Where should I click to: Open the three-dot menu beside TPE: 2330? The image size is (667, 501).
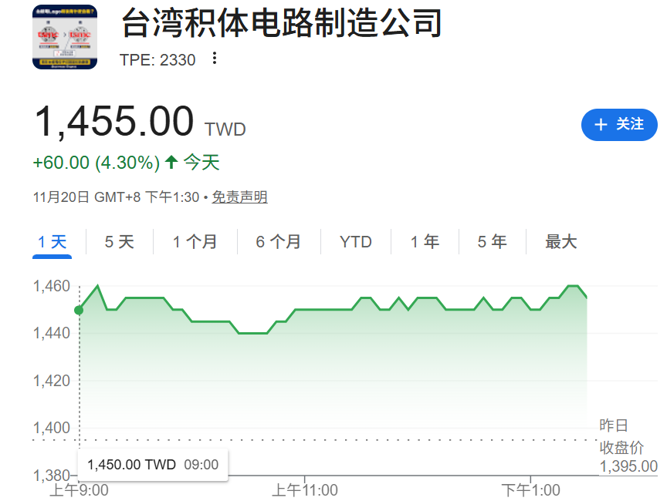pyautogui.click(x=213, y=59)
